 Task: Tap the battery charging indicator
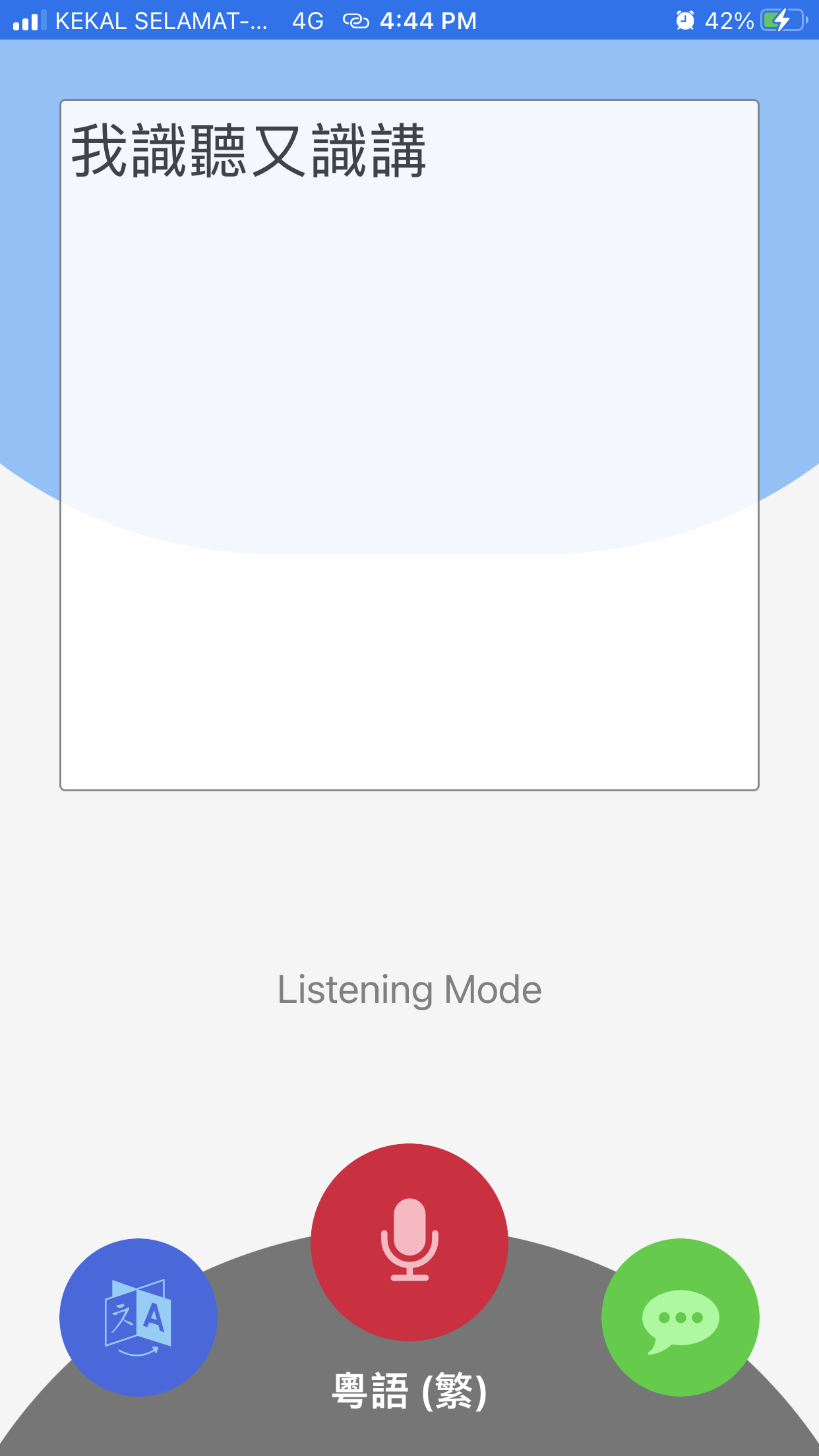[780, 20]
